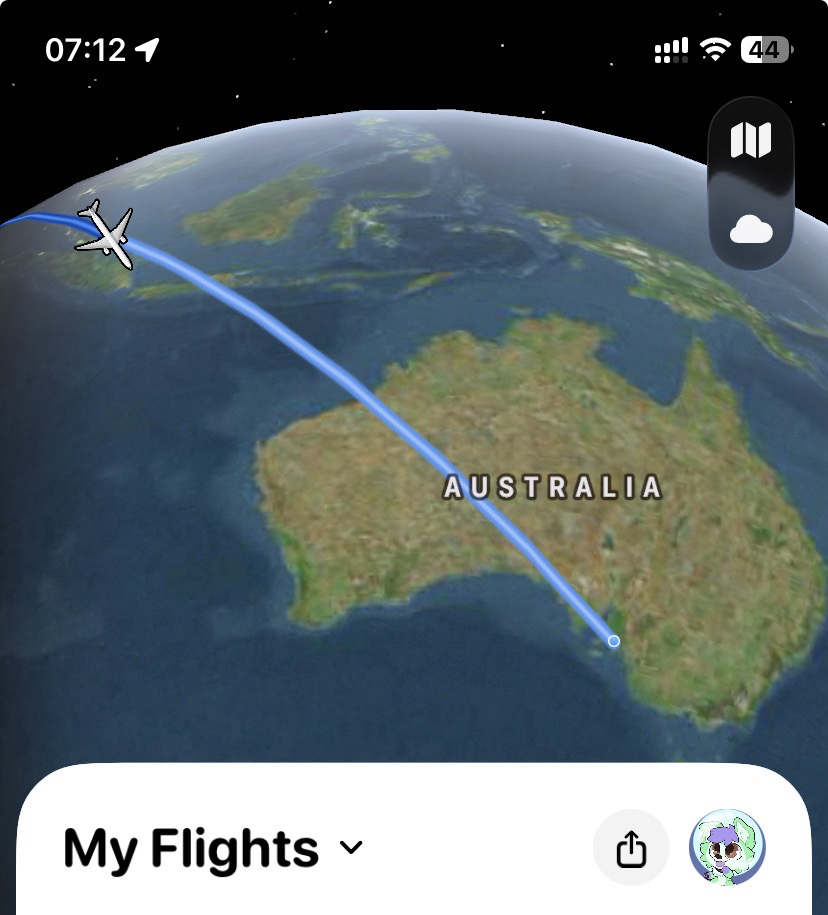Switch the map style using the map icon
The image size is (828, 915).
pyautogui.click(x=750, y=141)
